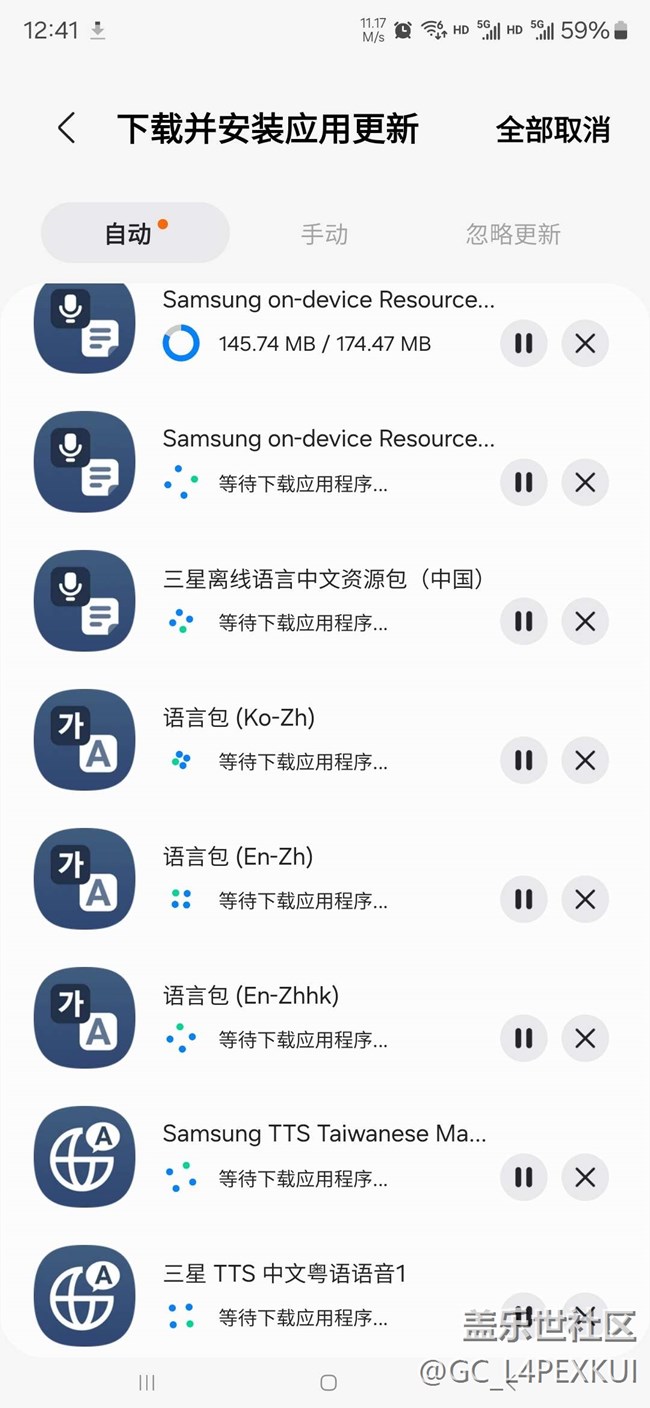This screenshot has height=1408, width=650.
Task: Cancel the download showing 145.74 MB progress
Action: pos(585,344)
